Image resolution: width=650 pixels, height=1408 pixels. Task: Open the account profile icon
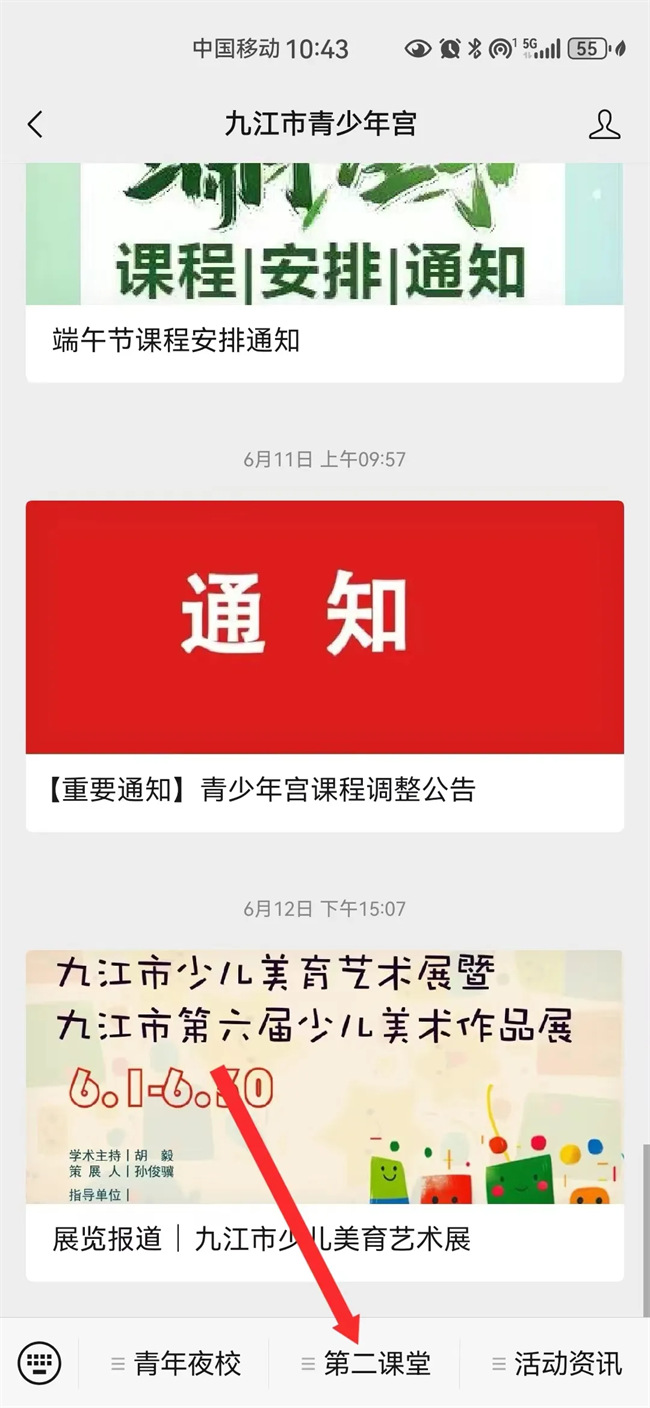coord(604,125)
